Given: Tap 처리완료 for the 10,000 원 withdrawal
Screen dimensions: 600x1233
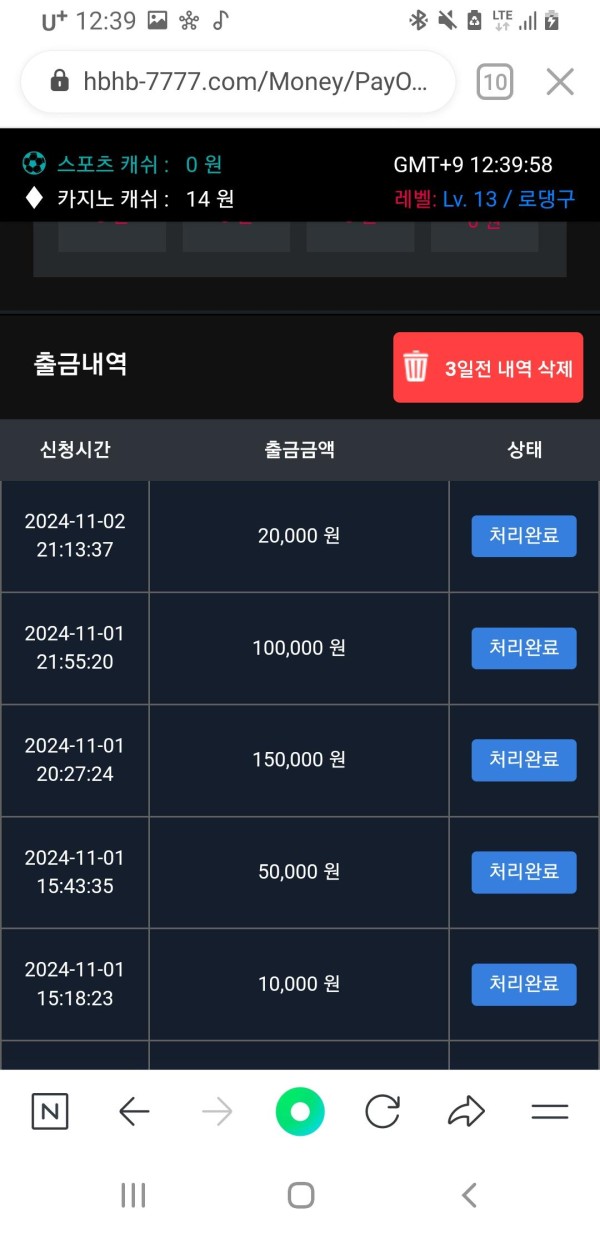Looking at the screenshot, I should [x=524, y=984].
